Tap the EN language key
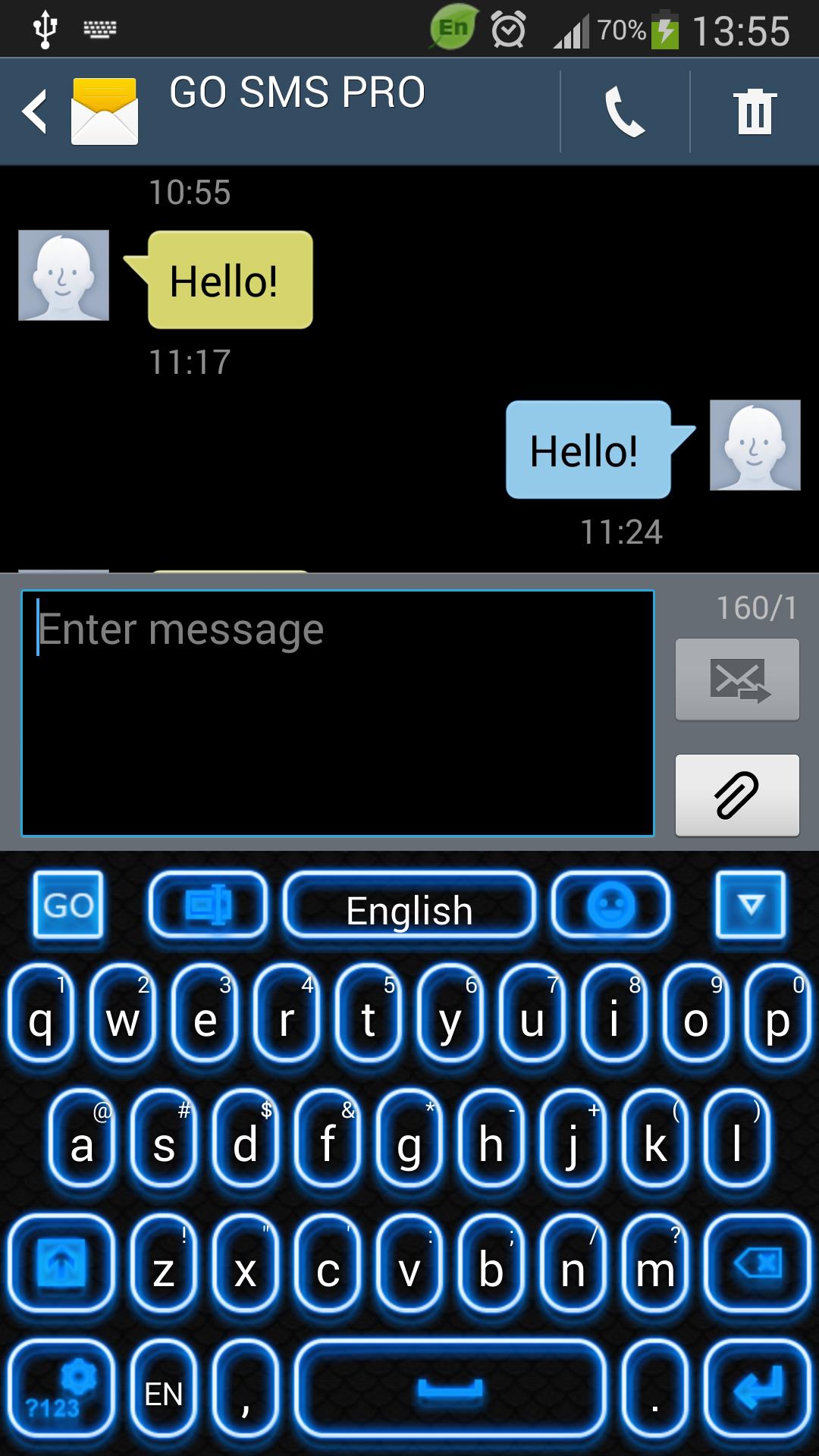The image size is (819, 1456). 164,1392
